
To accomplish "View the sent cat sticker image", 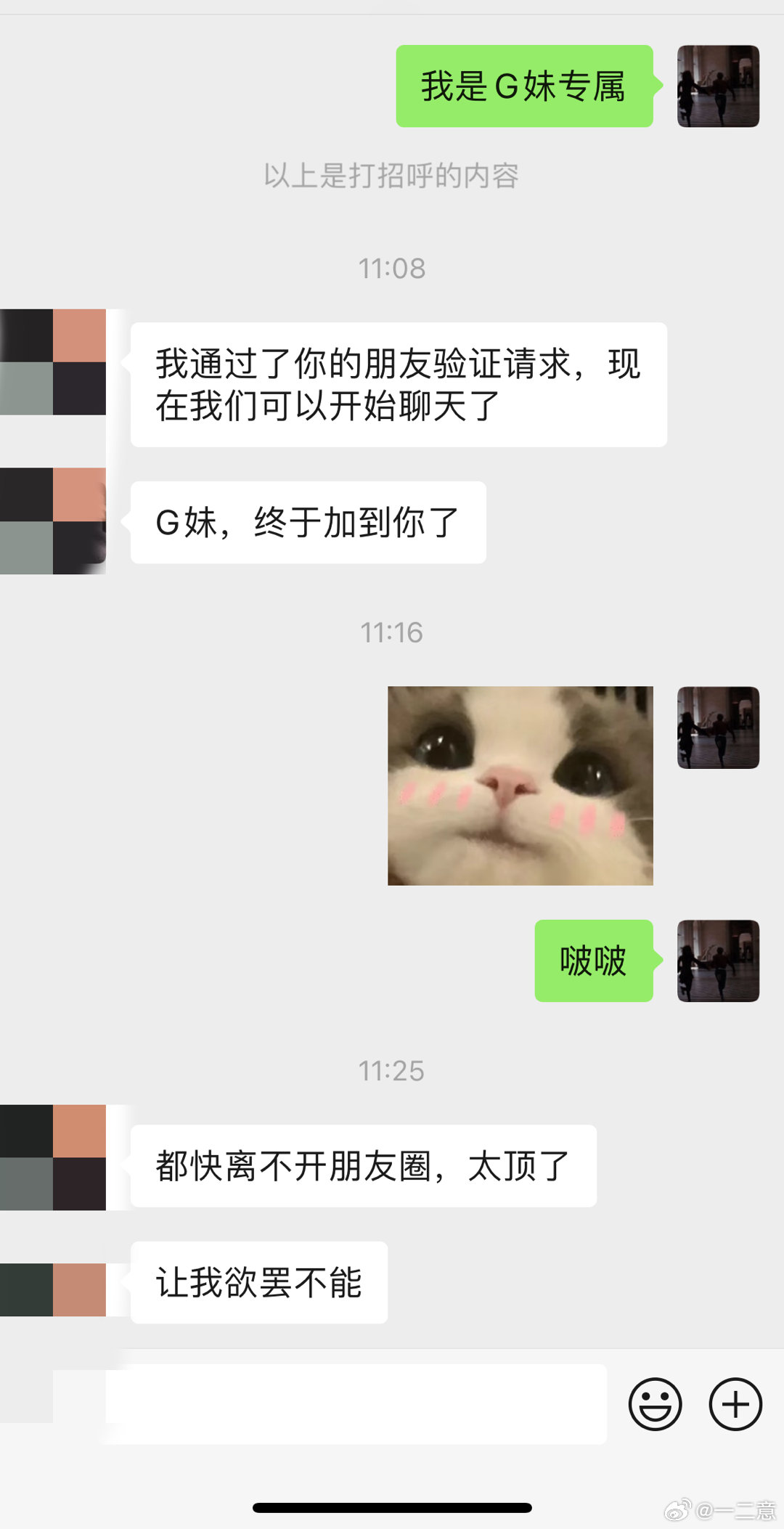I will [520, 786].
